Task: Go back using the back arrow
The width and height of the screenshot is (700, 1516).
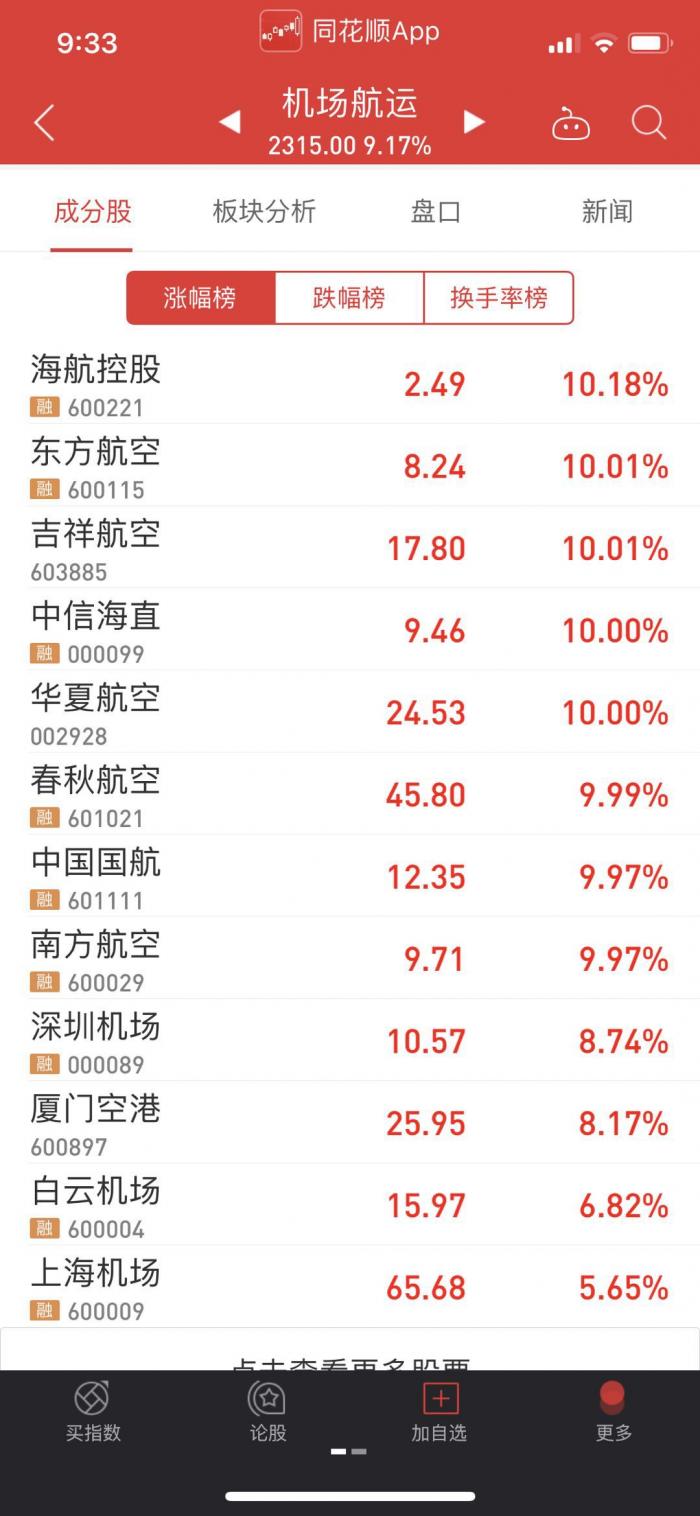Action: click(x=43, y=124)
